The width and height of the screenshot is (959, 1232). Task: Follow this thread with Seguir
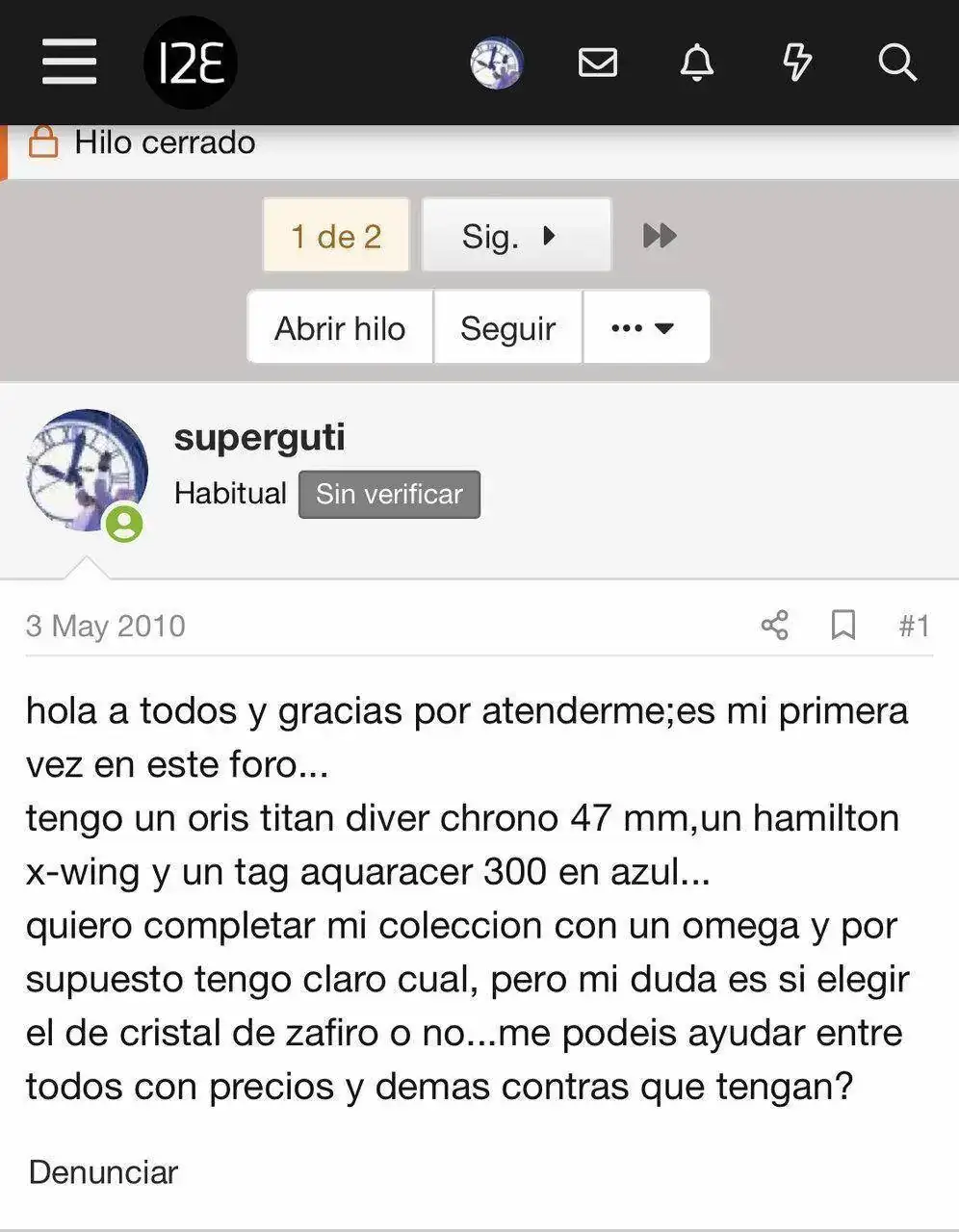507,328
